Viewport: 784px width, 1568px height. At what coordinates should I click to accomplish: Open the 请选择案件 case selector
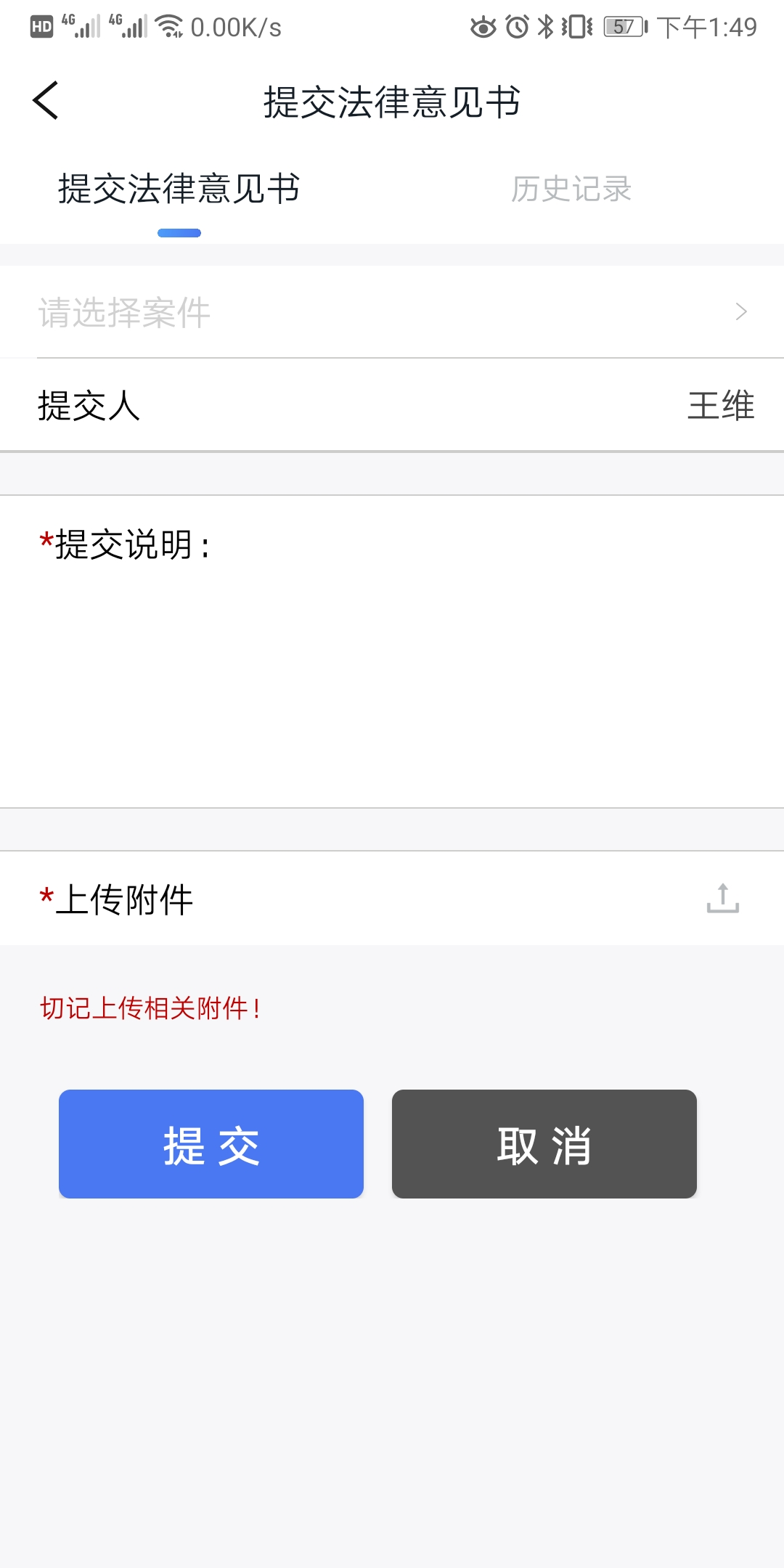[x=392, y=312]
